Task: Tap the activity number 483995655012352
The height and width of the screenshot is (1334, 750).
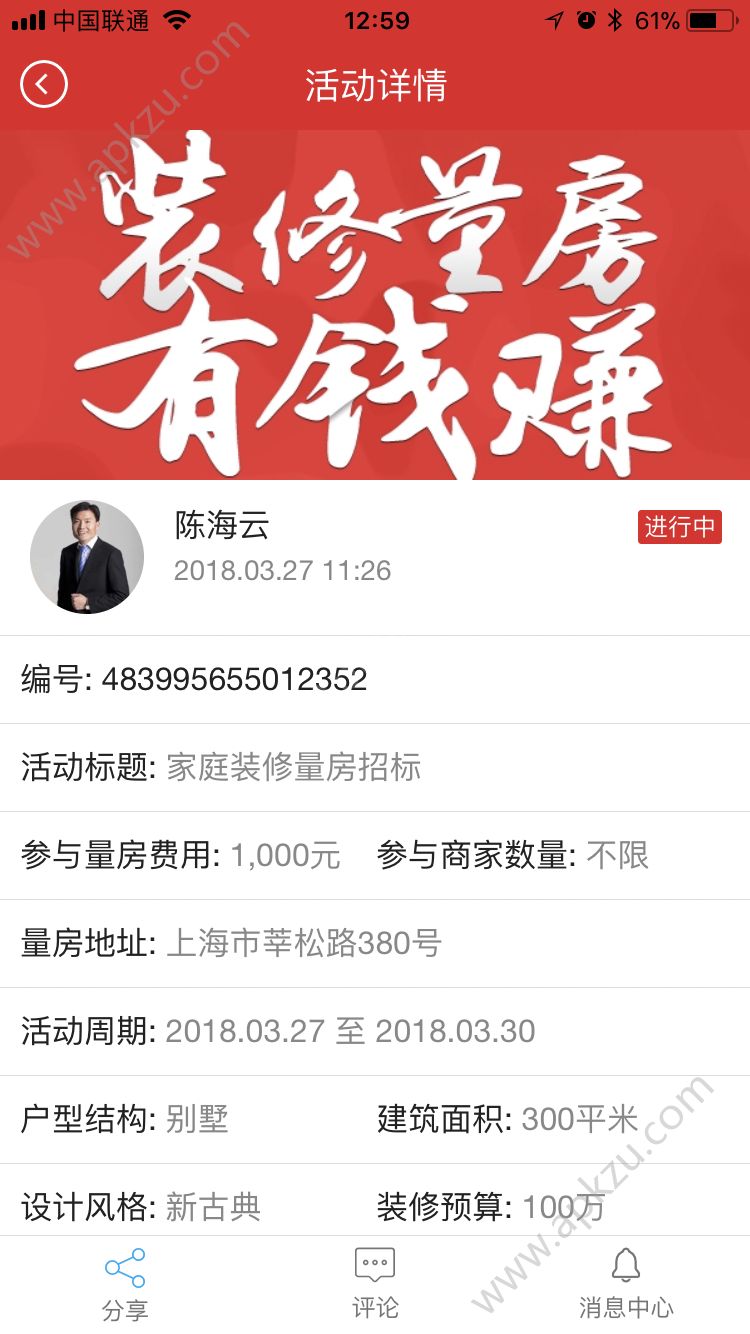Action: 234,680
